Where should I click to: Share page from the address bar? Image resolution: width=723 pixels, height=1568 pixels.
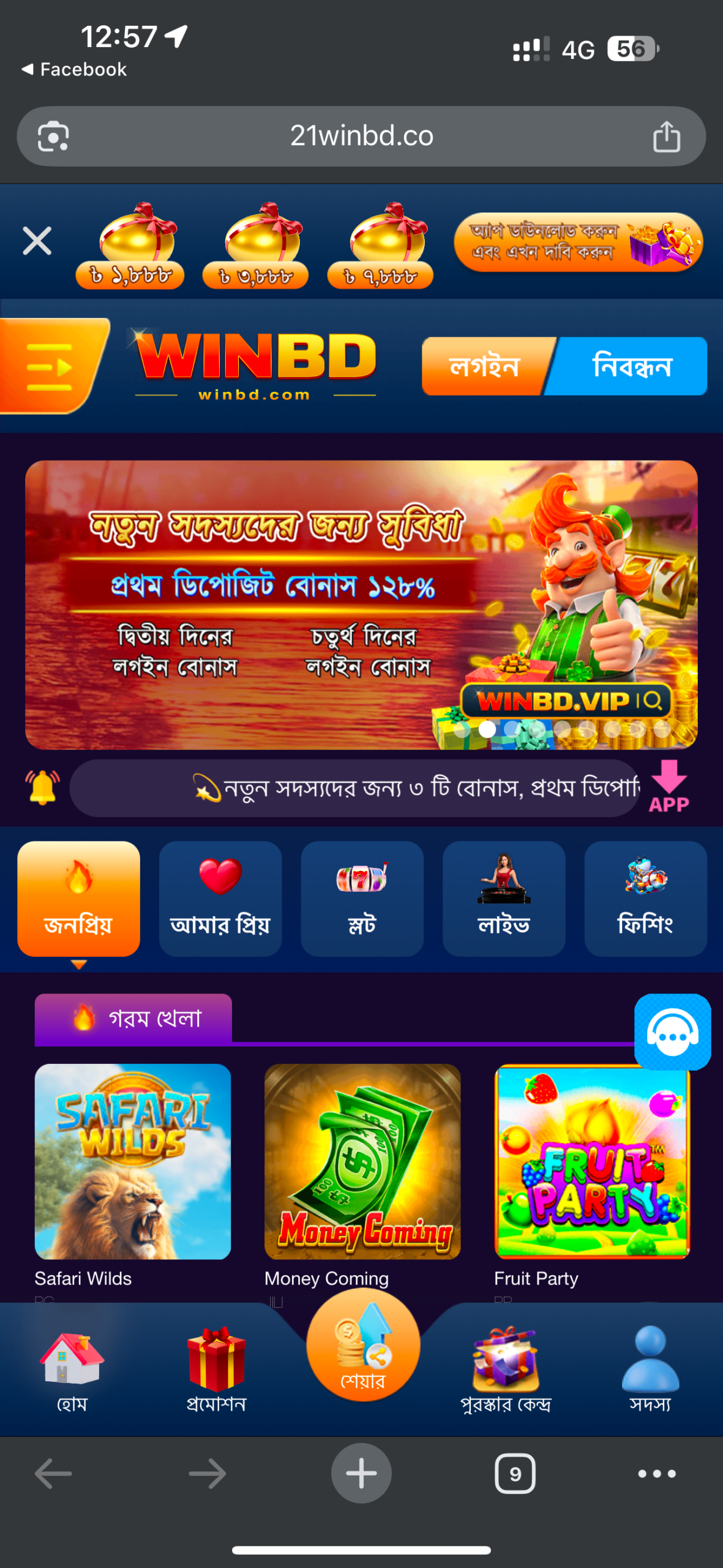point(666,136)
